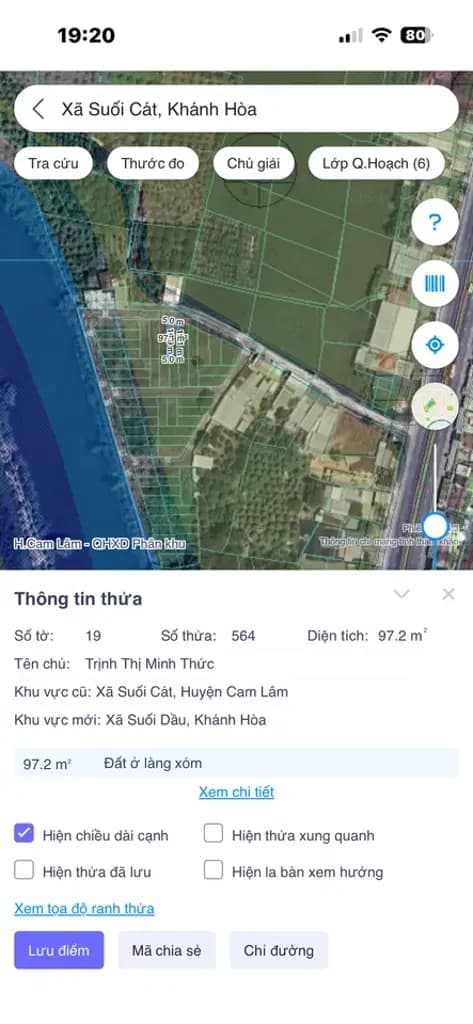Open Lớp Q.Hoạch (6) layers
473x1024 pixels.
point(376,163)
